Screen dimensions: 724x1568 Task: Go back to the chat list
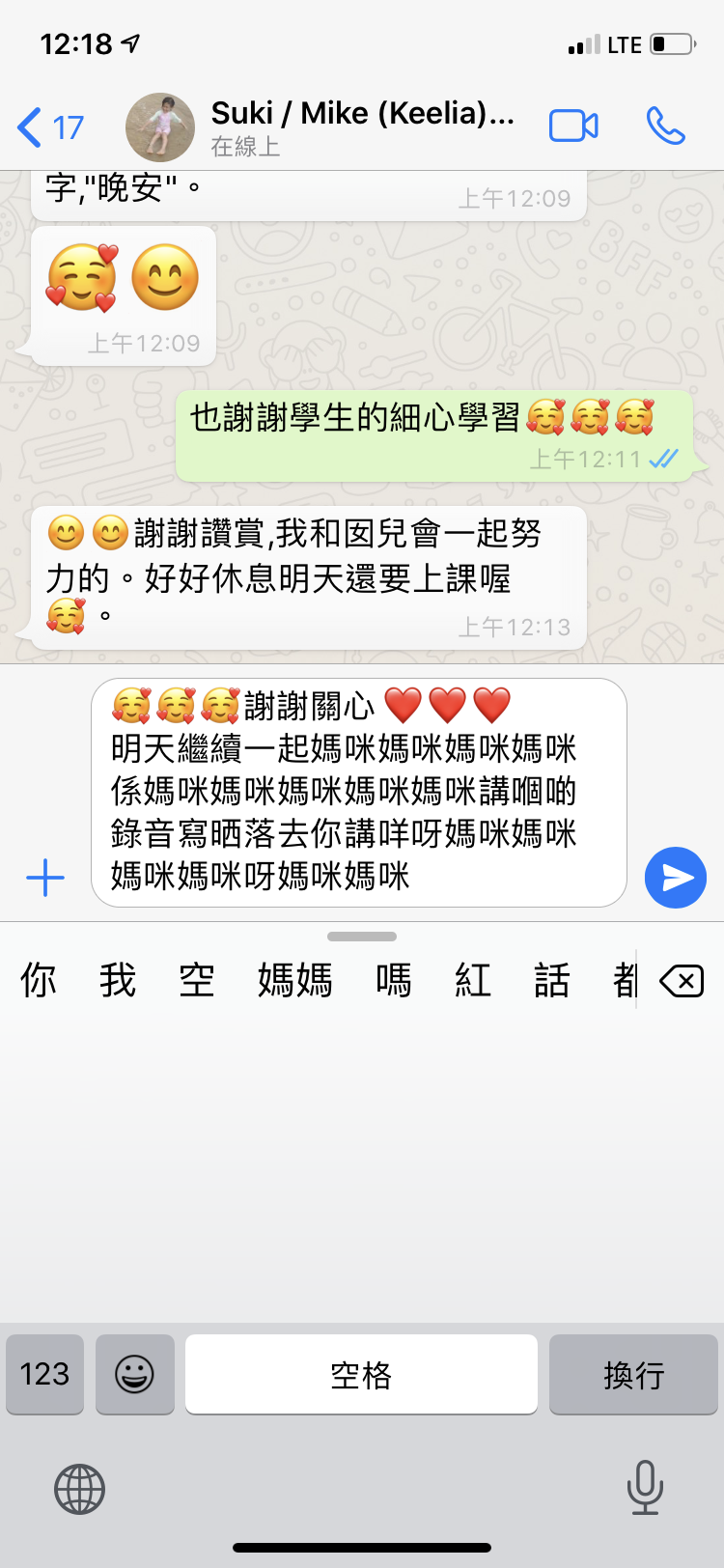(x=50, y=127)
